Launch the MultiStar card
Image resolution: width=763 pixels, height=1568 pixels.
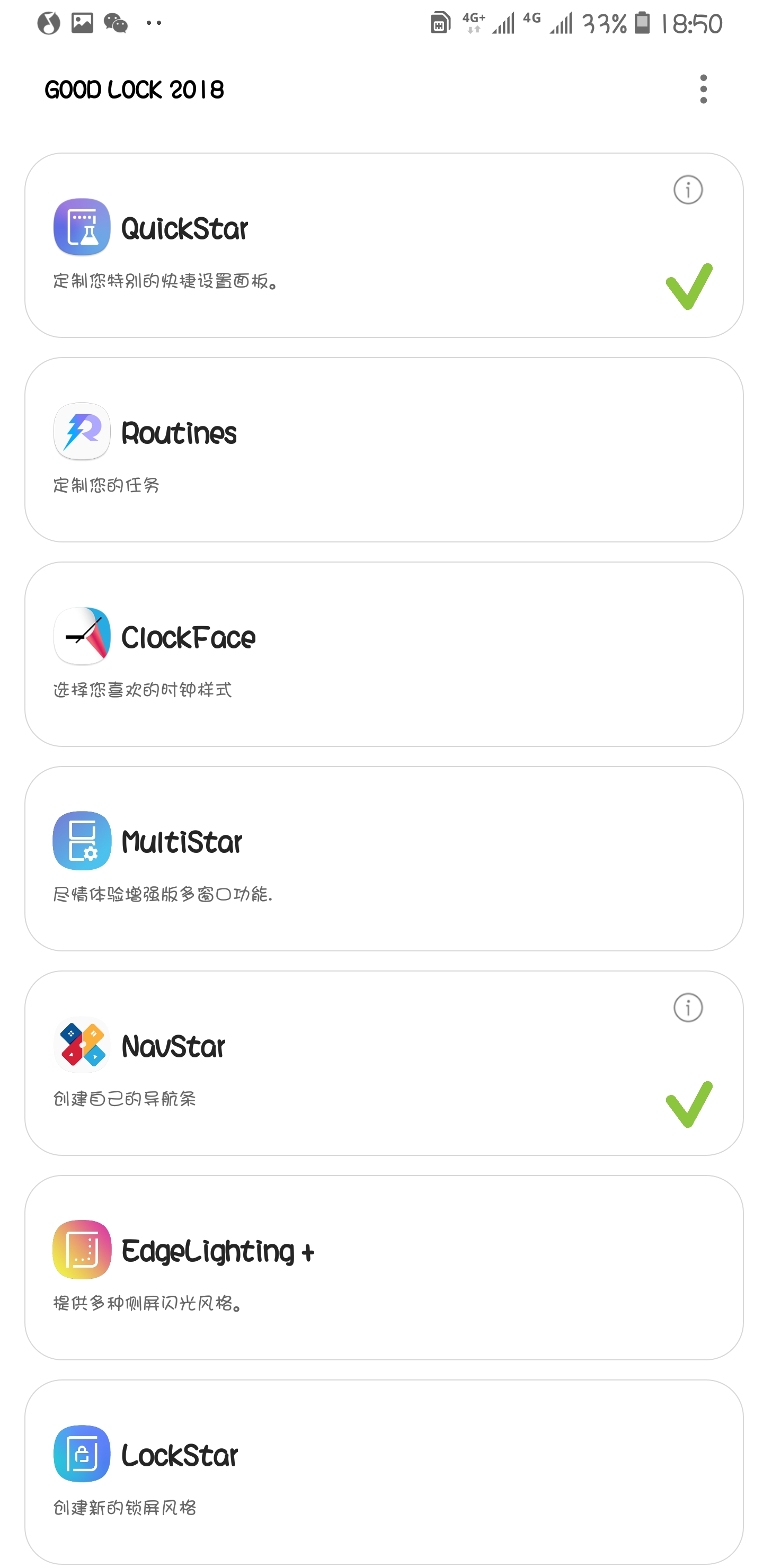click(384, 858)
